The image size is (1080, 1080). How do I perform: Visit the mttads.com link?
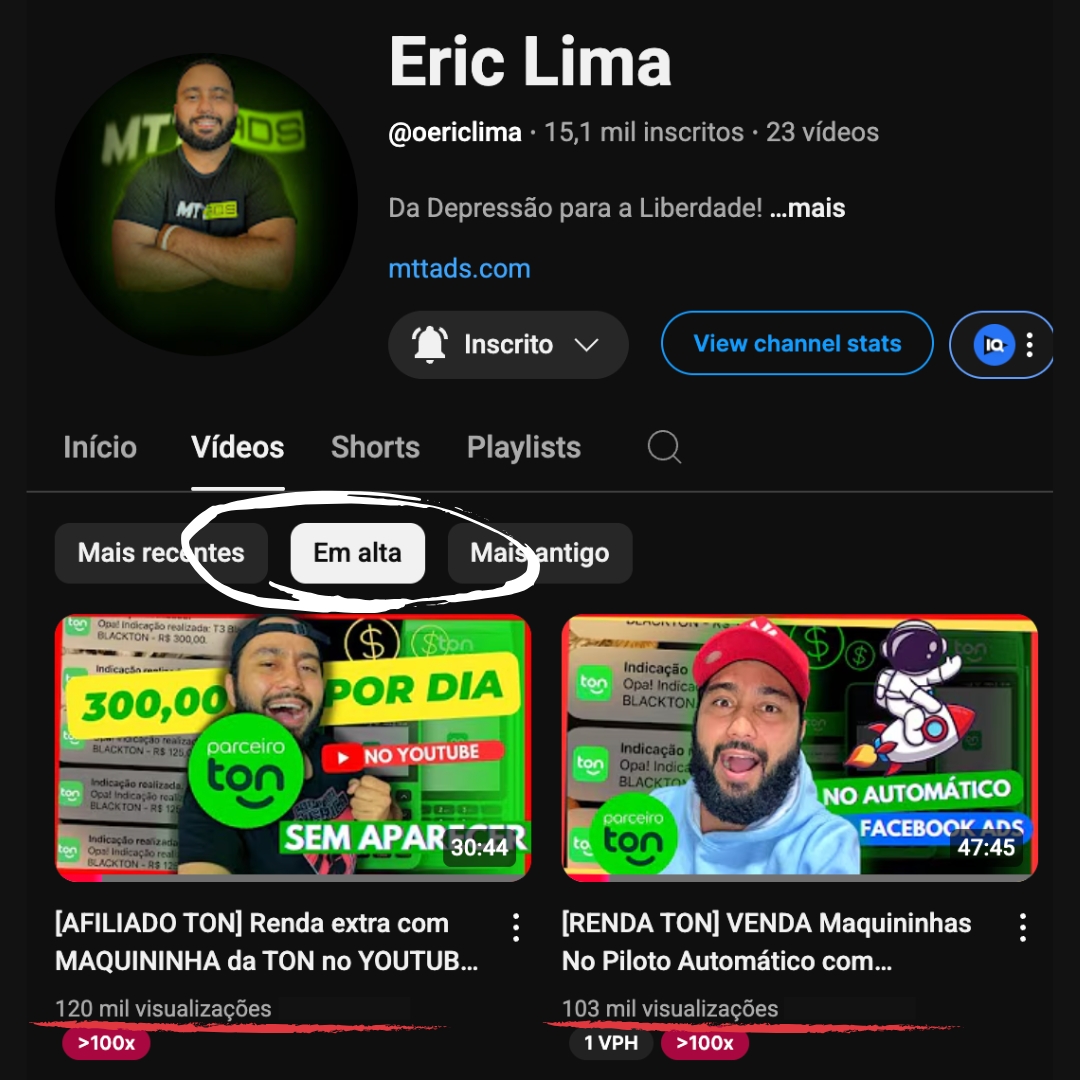click(x=459, y=268)
